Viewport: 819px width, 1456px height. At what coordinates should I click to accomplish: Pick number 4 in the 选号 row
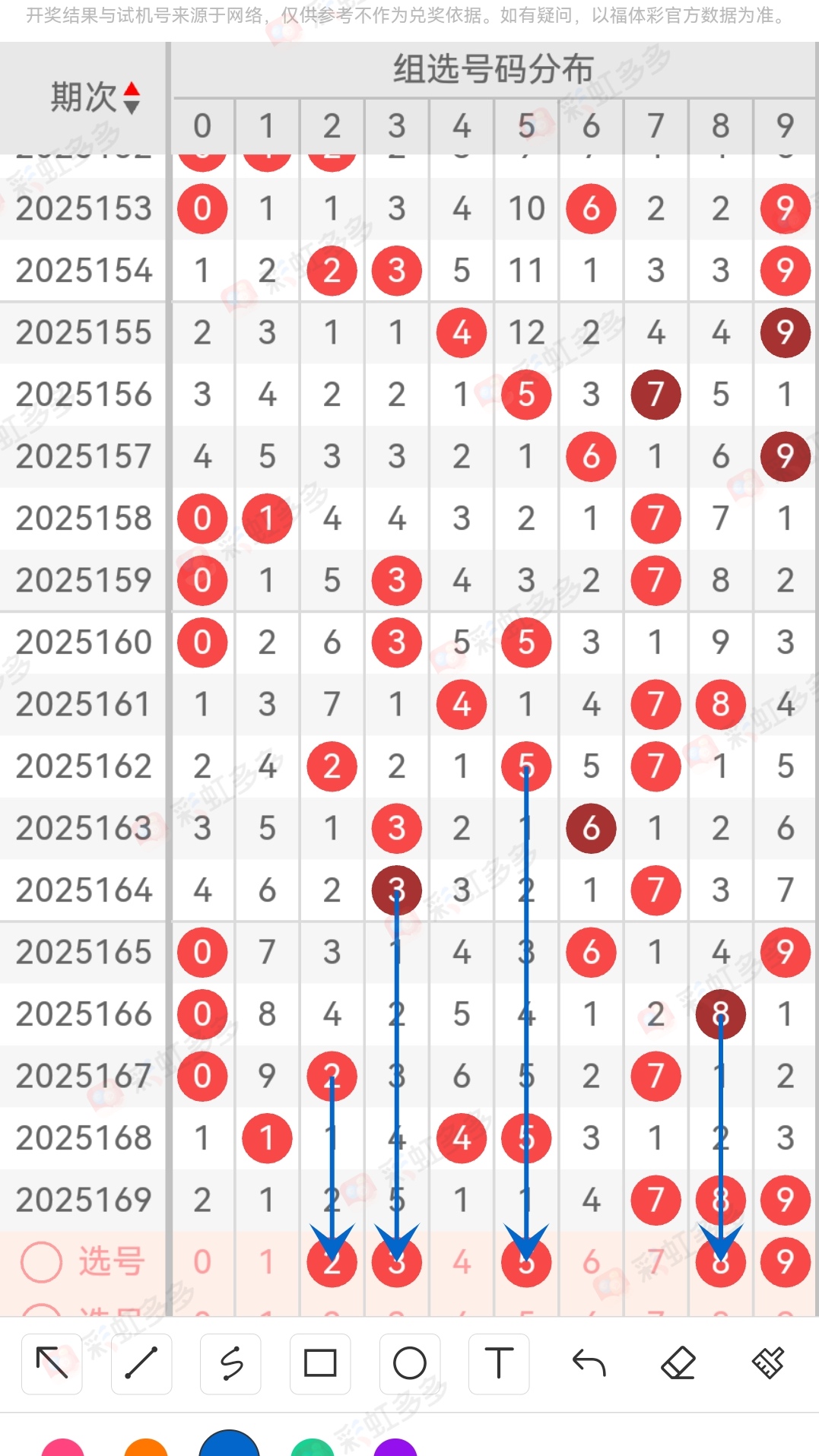point(462,1262)
